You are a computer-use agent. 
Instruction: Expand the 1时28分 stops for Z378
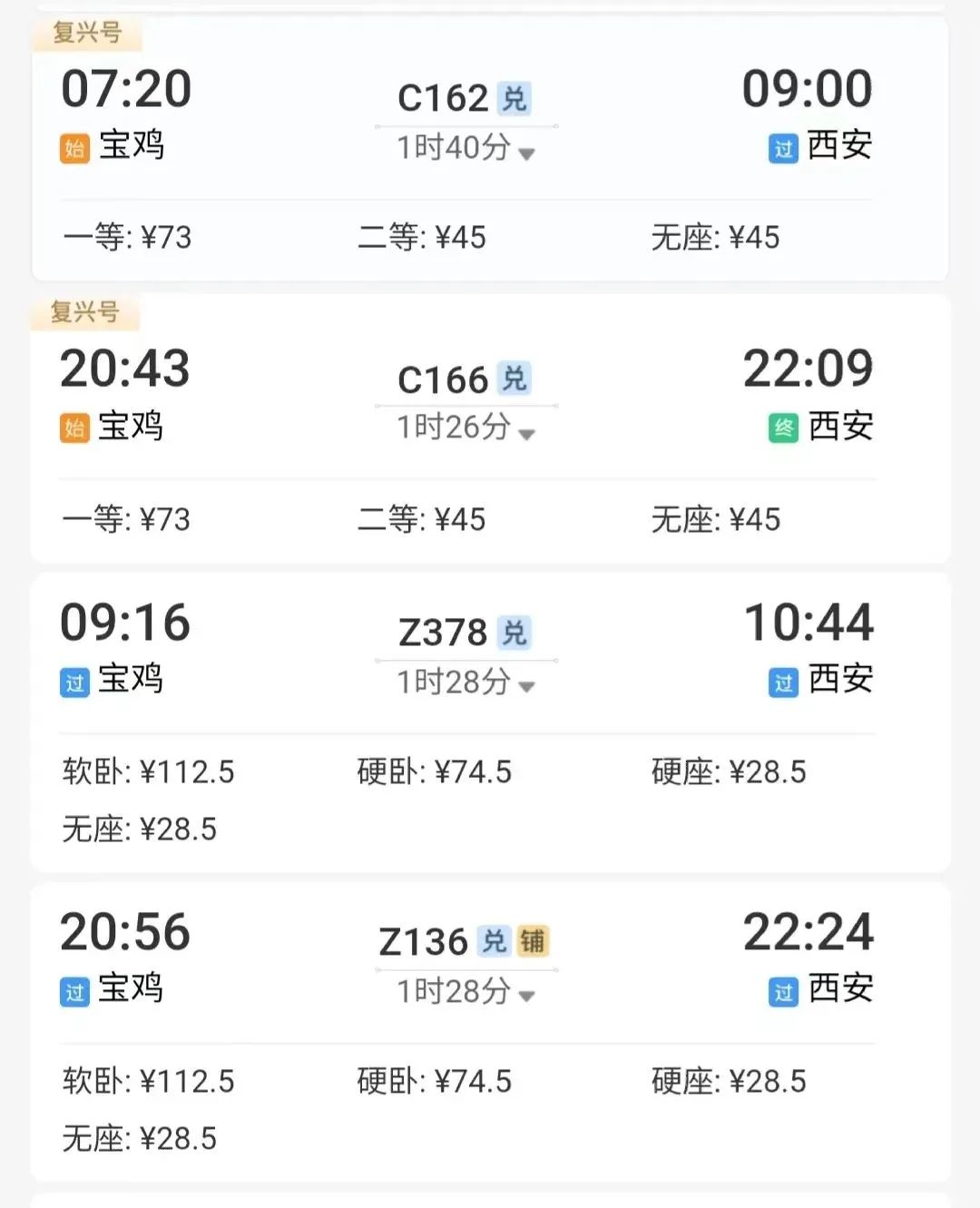pyautogui.click(x=465, y=683)
